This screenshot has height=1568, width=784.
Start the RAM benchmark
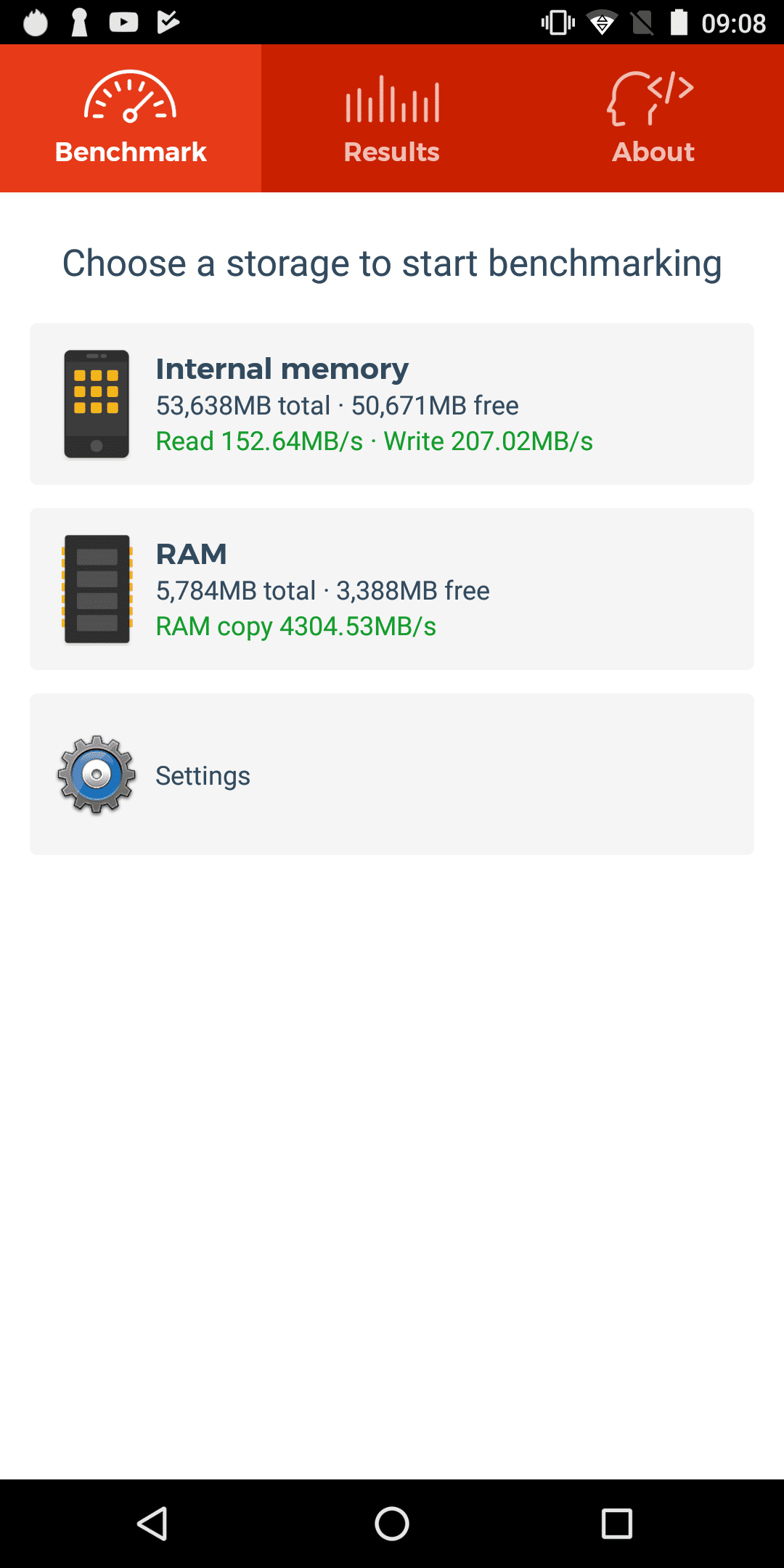392,589
